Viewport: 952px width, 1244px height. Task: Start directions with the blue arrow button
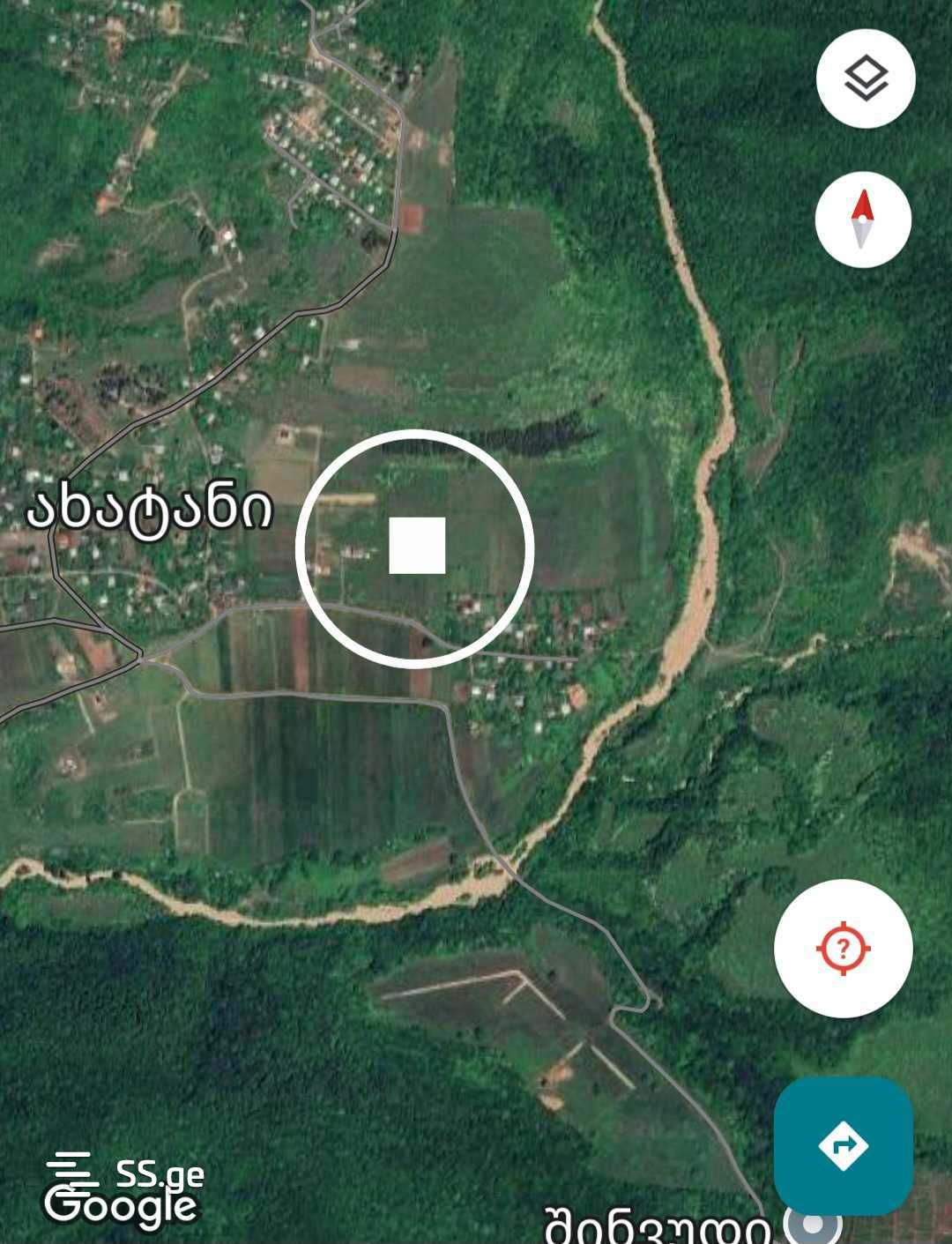pos(843,1145)
